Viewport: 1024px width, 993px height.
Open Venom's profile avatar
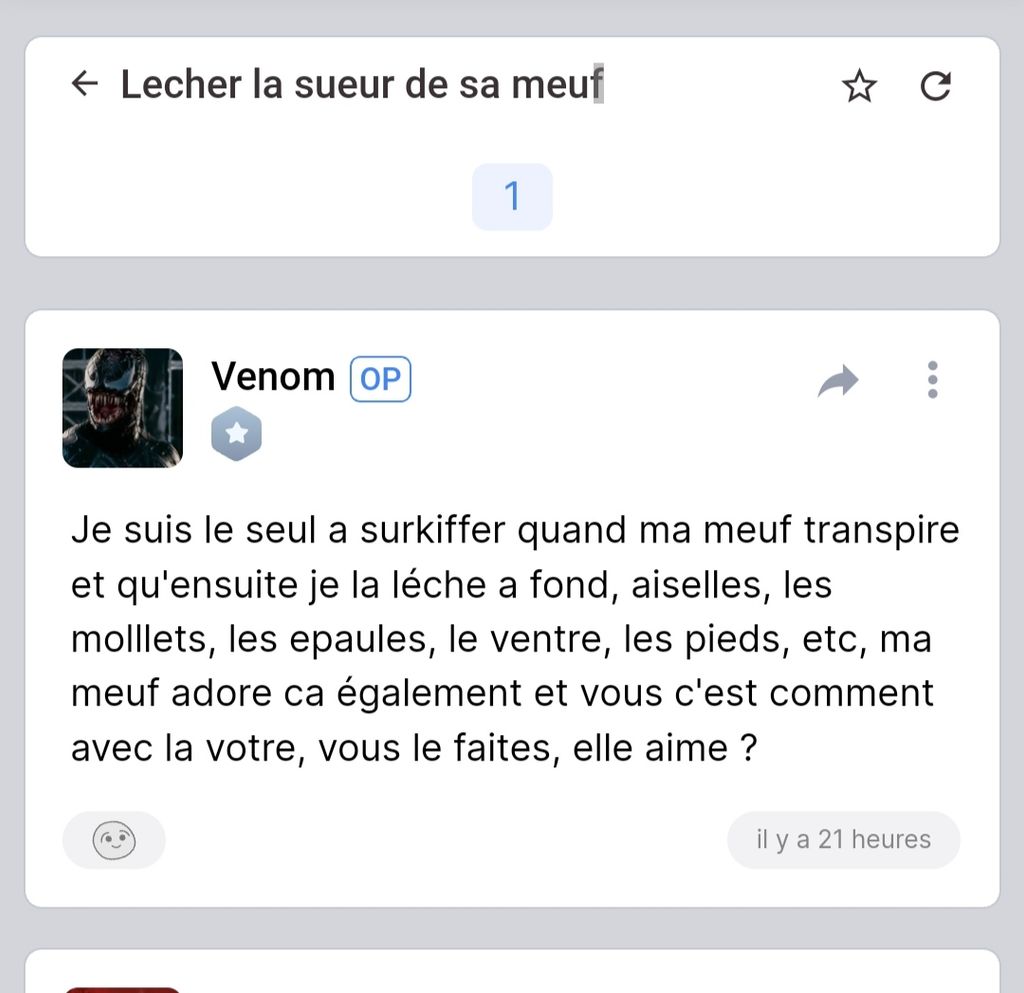tap(122, 408)
